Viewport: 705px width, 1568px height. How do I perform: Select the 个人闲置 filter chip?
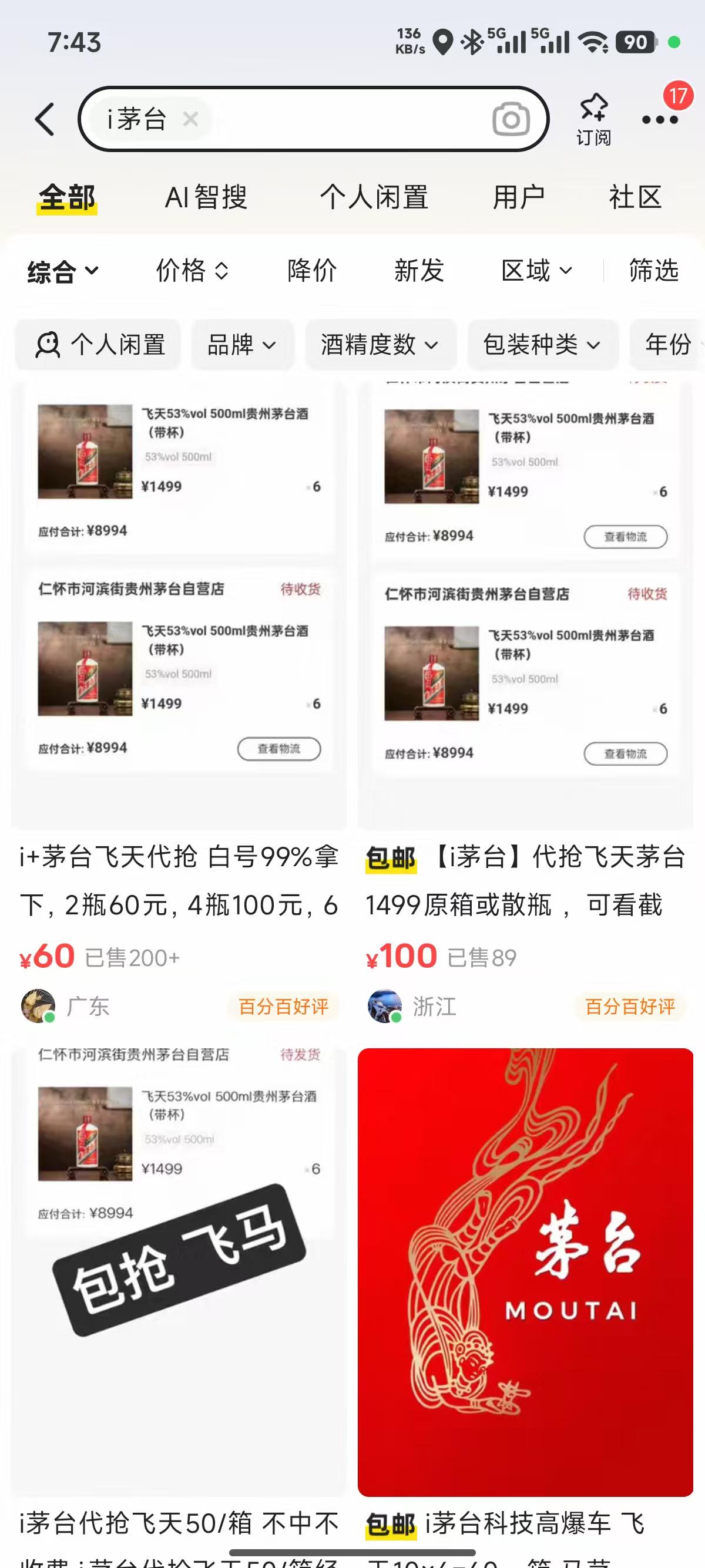point(99,345)
